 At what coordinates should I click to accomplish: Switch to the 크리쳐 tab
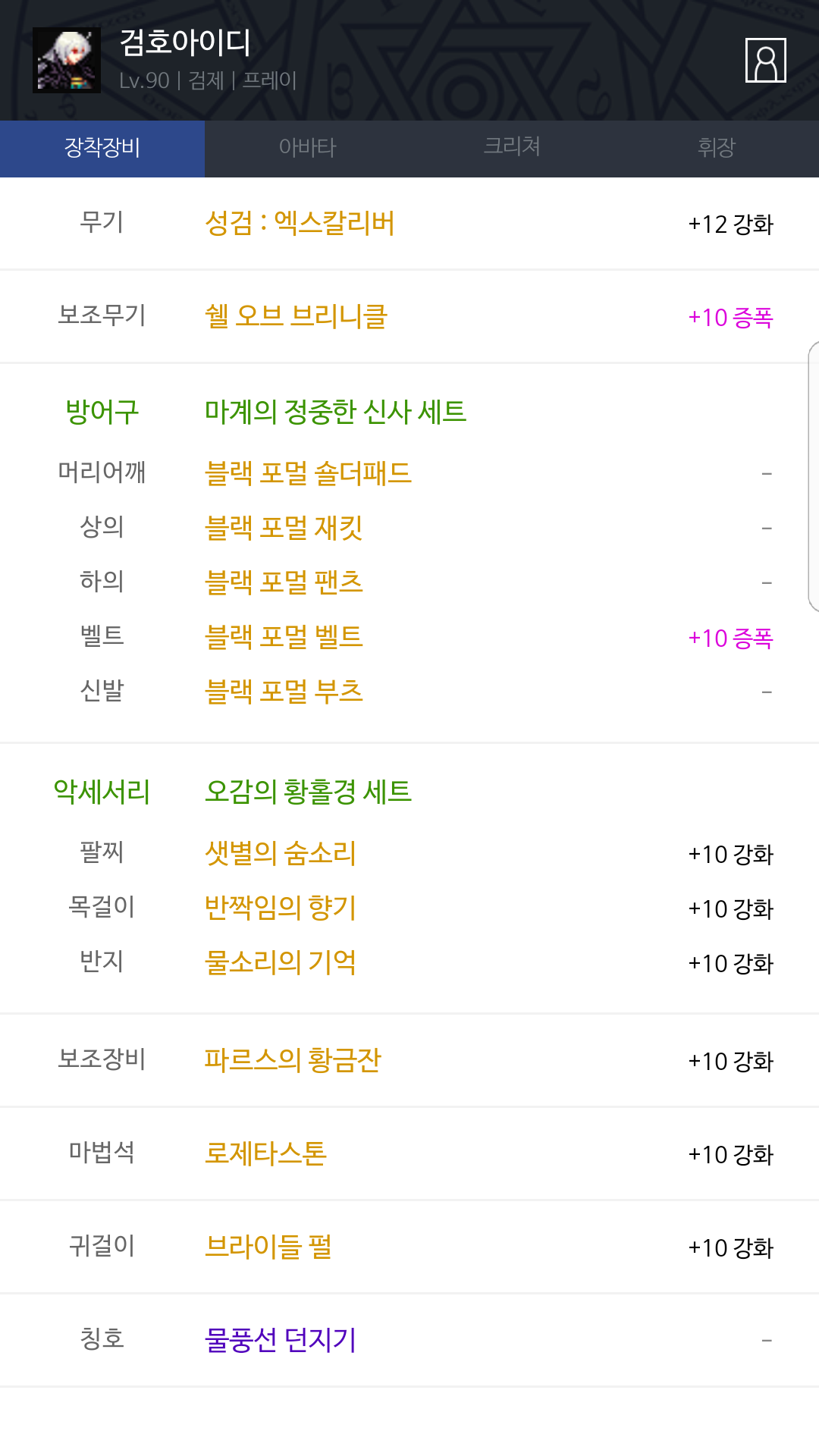point(512,149)
